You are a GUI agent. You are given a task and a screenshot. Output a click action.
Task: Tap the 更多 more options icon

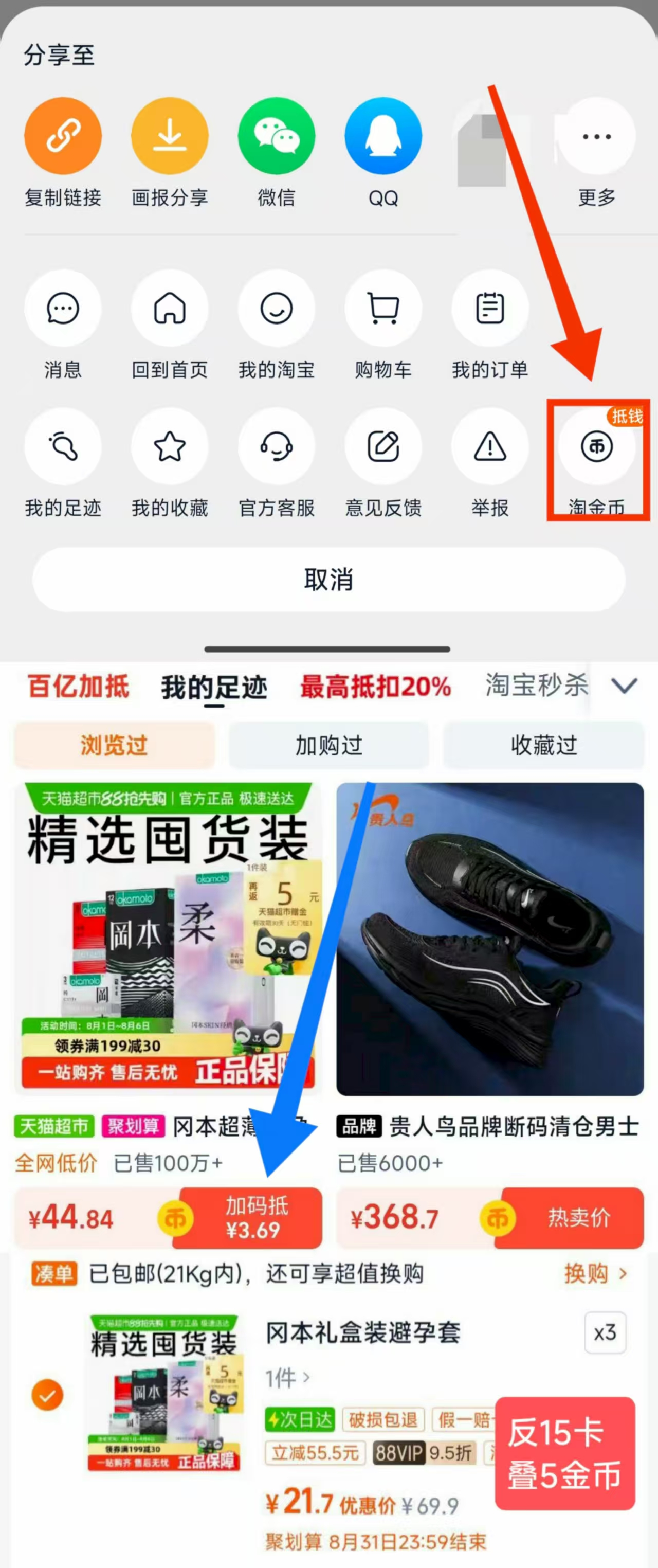point(596,136)
